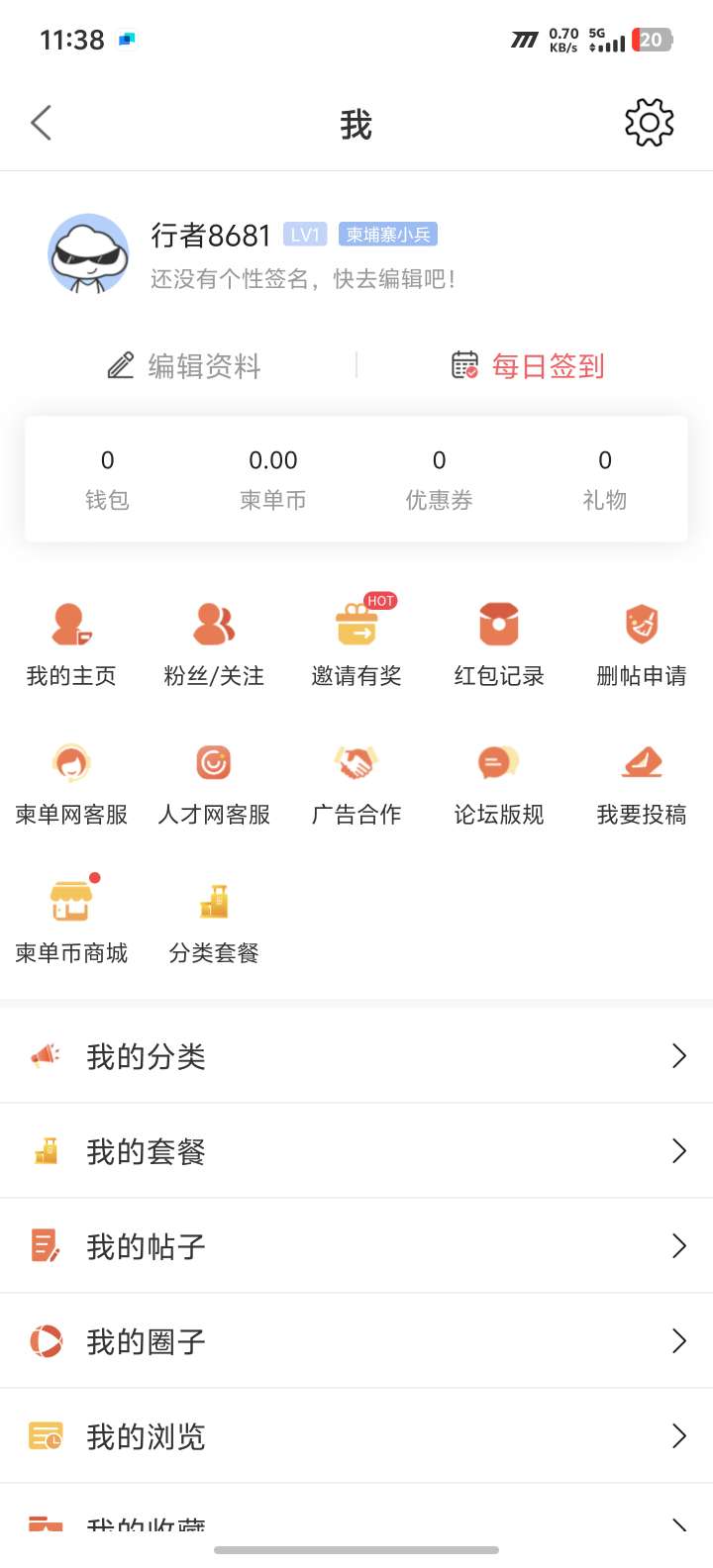The width and height of the screenshot is (713, 1568).
Task: Tap 编辑资料 to edit profile
Action: click(x=185, y=366)
